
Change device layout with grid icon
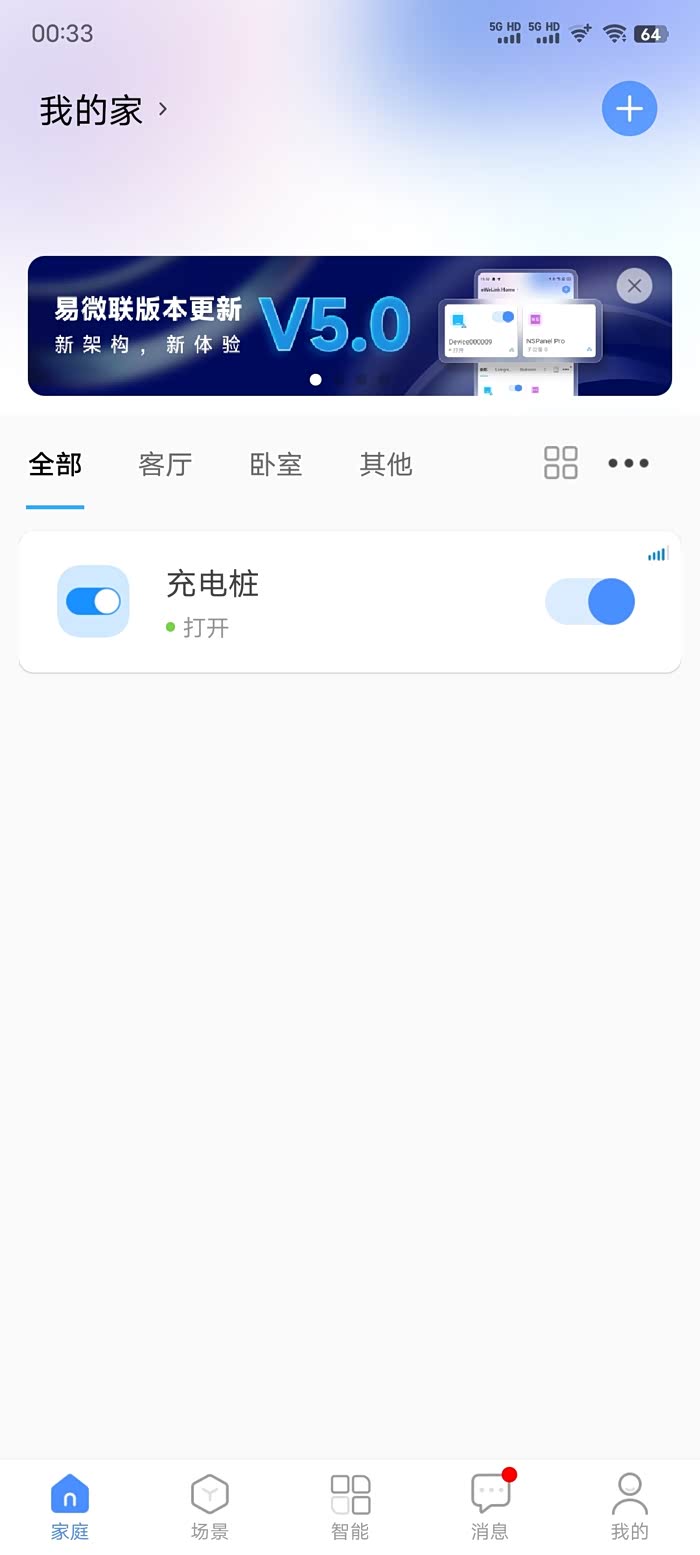[x=561, y=463]
